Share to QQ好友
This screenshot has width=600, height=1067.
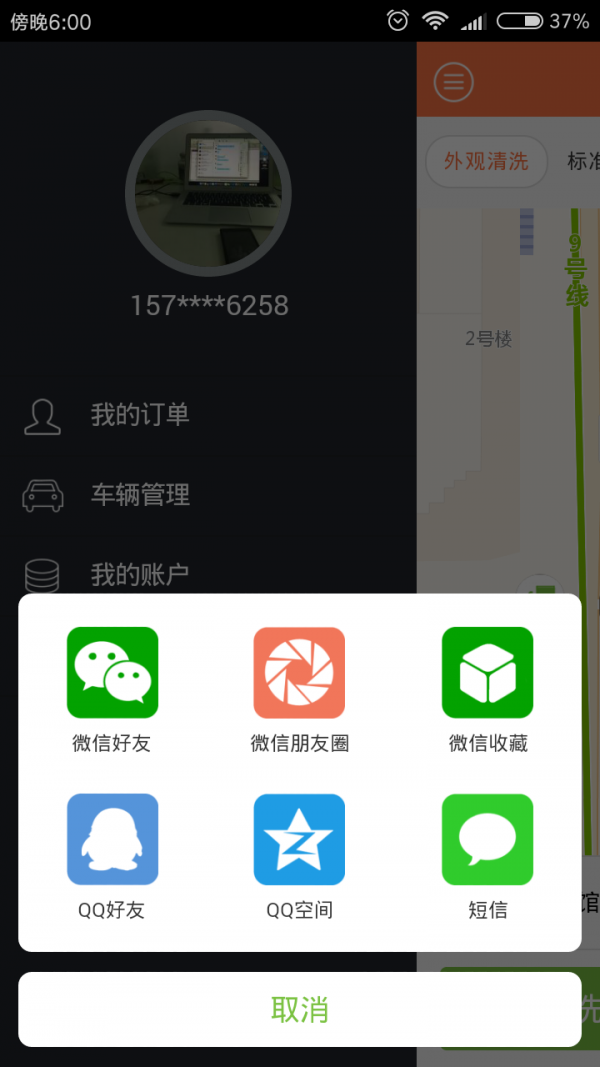(112, 840)
